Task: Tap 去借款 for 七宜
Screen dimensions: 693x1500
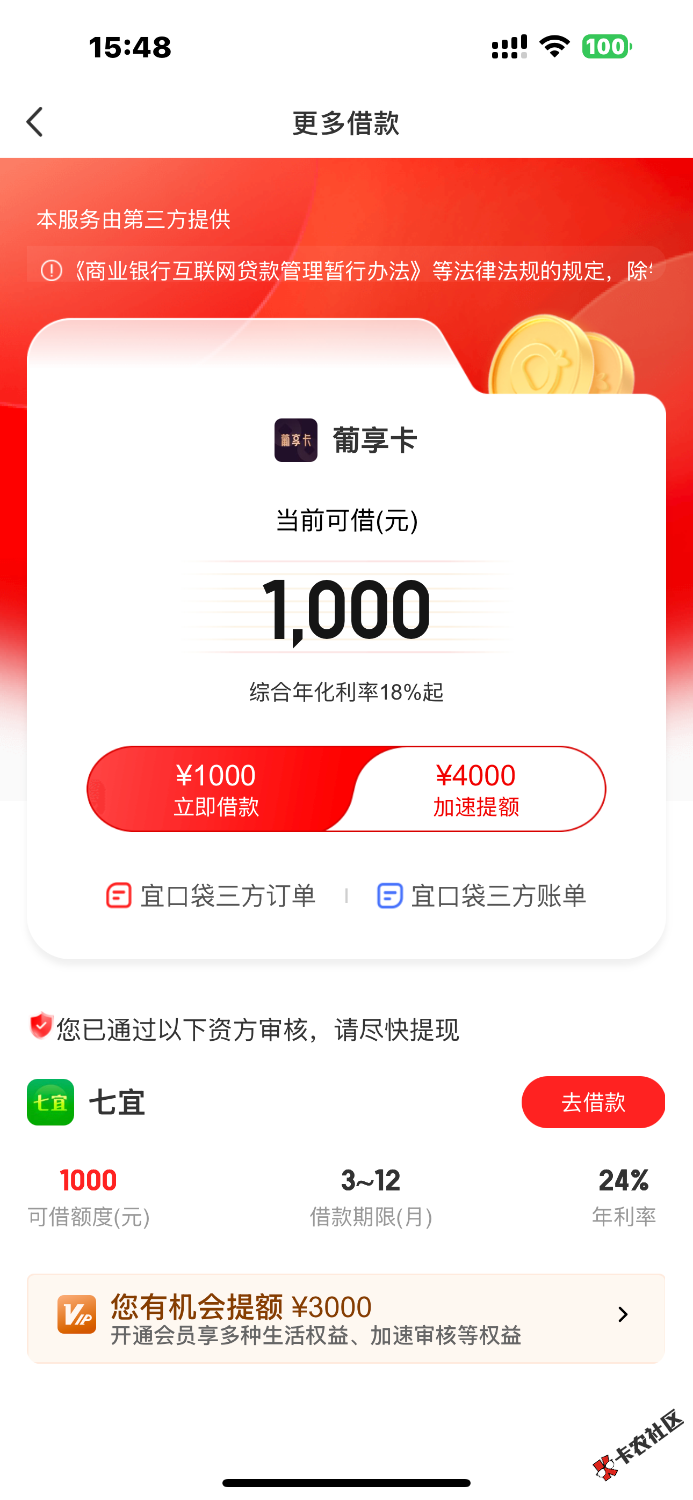Action: [x=593, y=1102]
